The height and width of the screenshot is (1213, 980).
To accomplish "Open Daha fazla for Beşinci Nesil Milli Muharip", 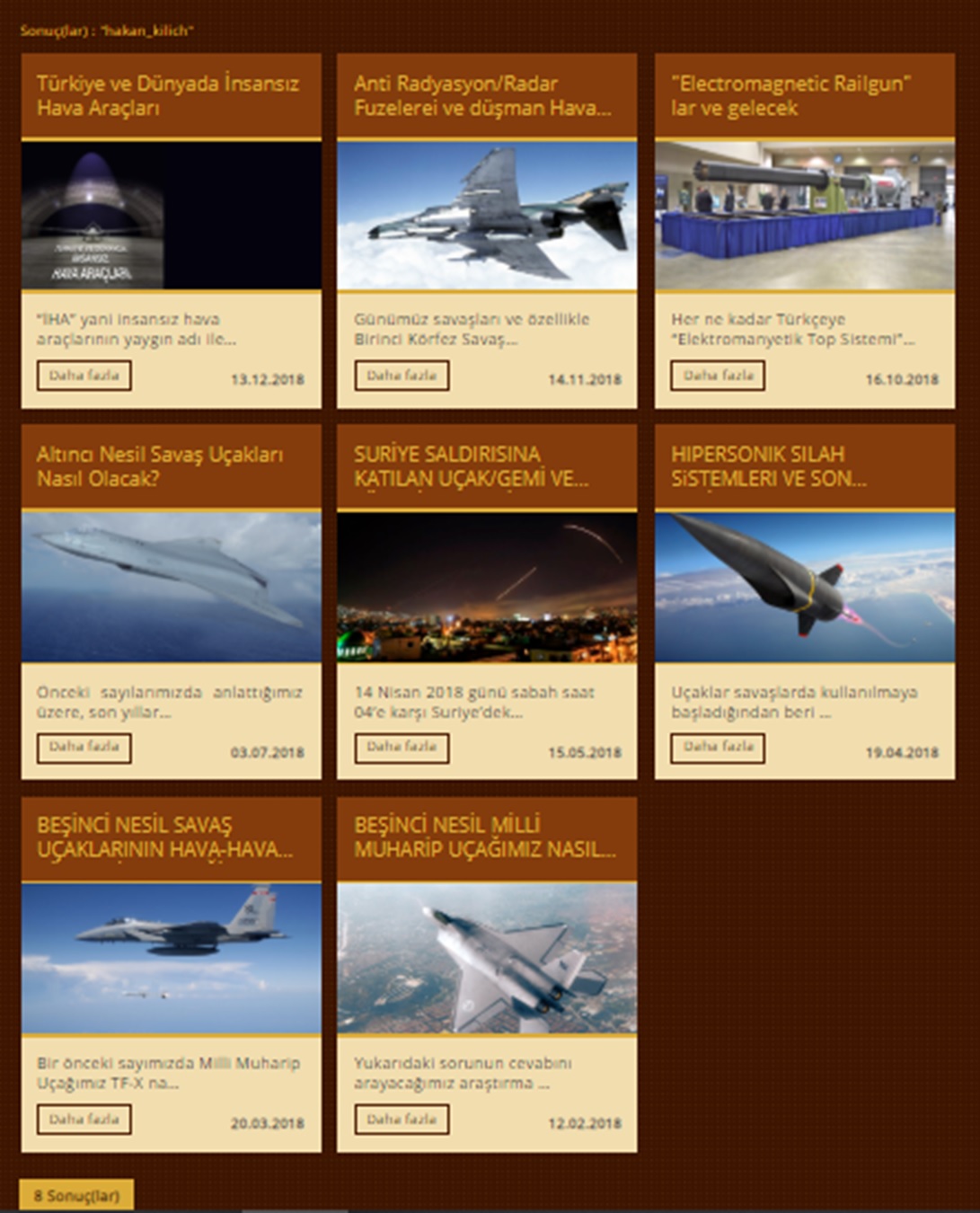I will [x=402, y=1120].
